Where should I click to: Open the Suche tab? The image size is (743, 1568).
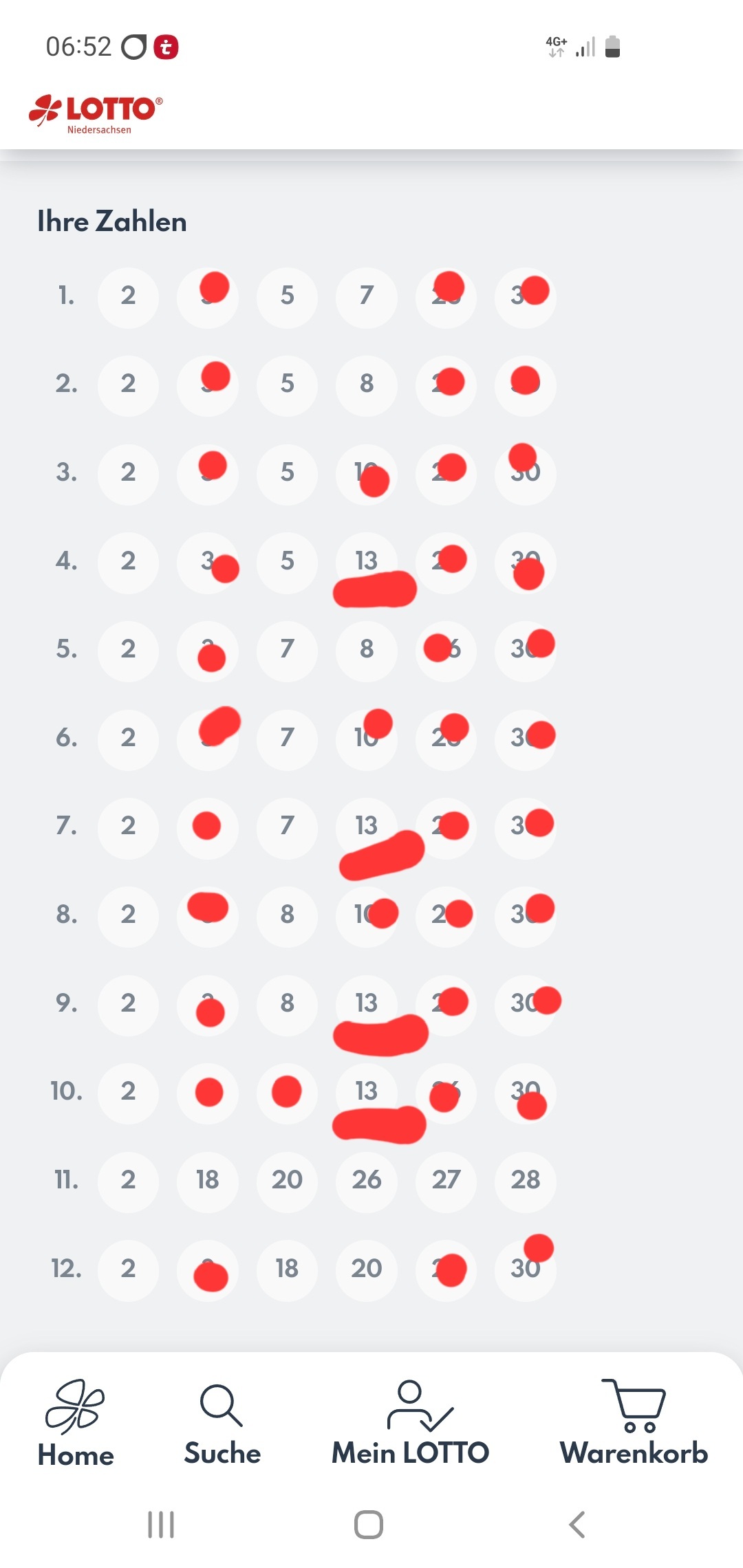(x=222, y=1424)
